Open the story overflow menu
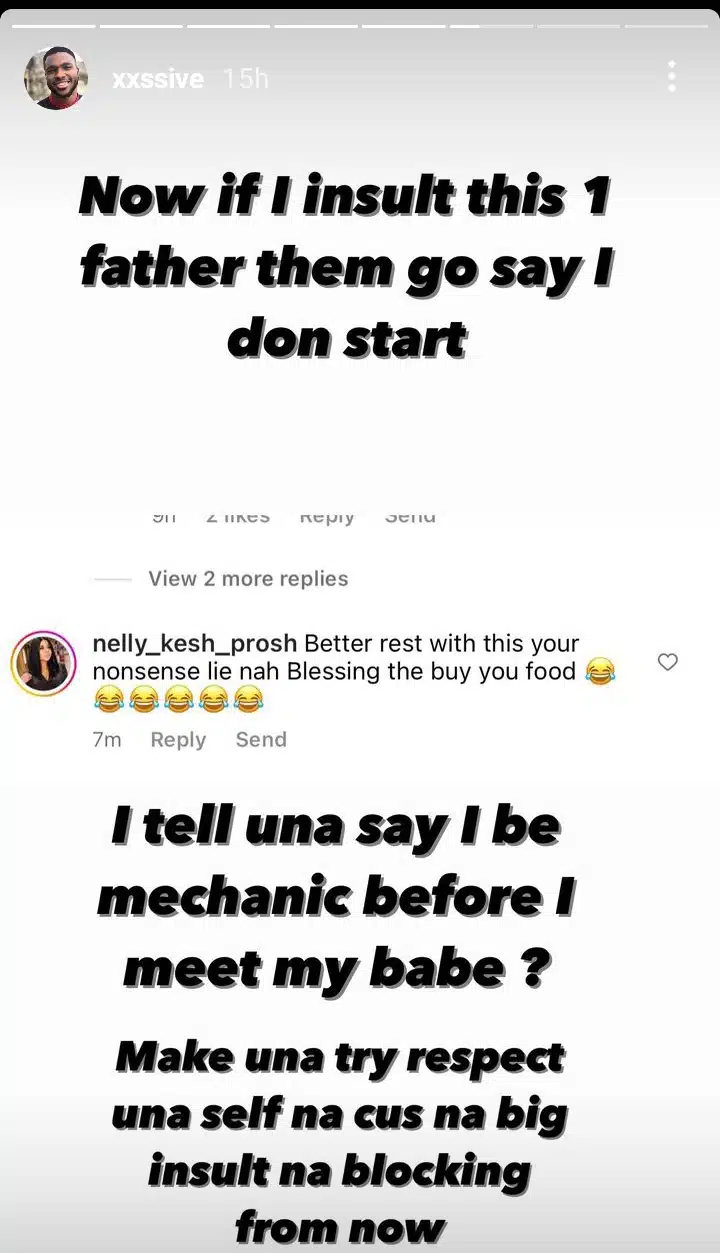This screenshot has width=720, height=1253. 671,77
